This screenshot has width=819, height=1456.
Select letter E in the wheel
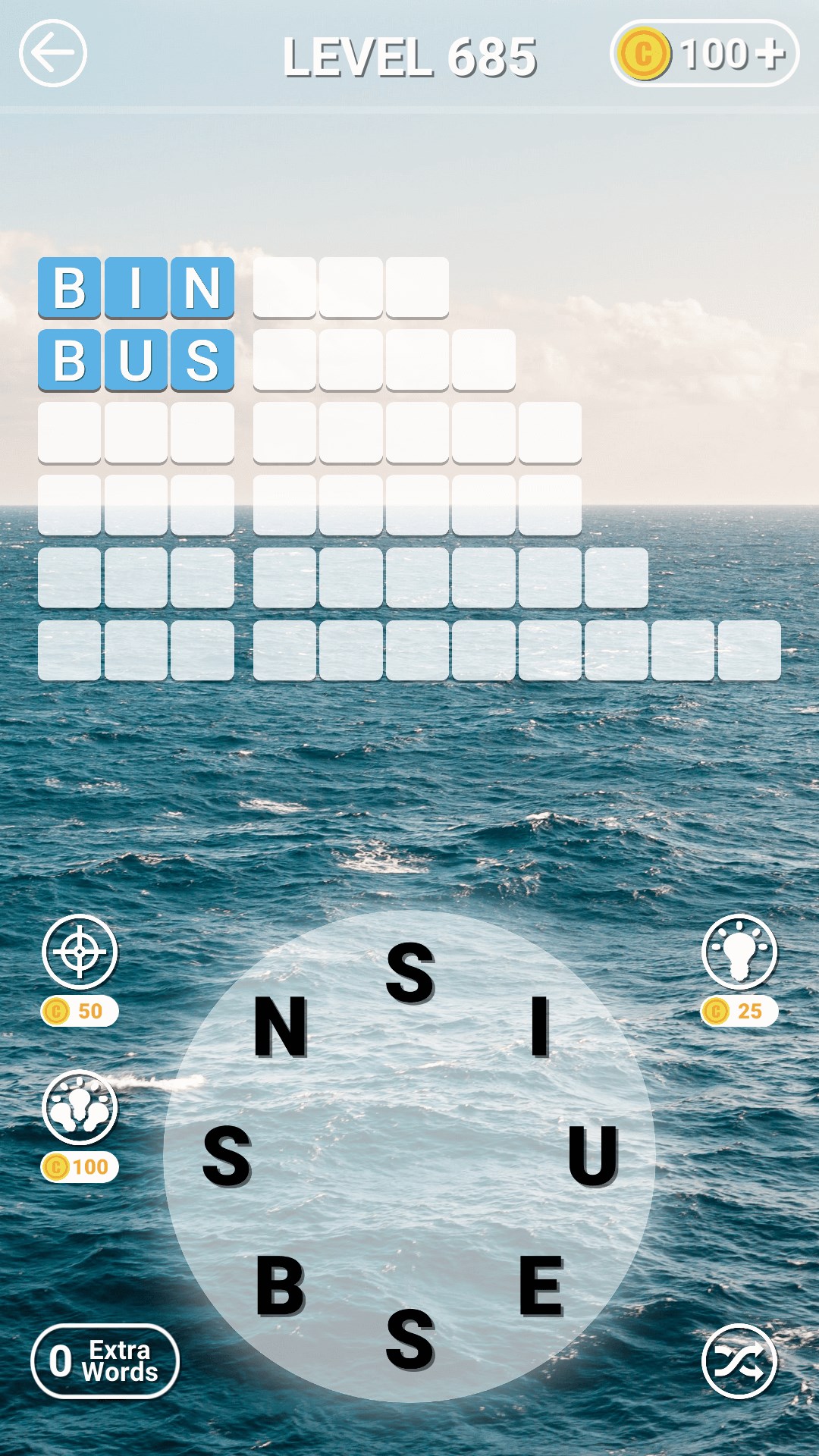(x=541, y=1285)
